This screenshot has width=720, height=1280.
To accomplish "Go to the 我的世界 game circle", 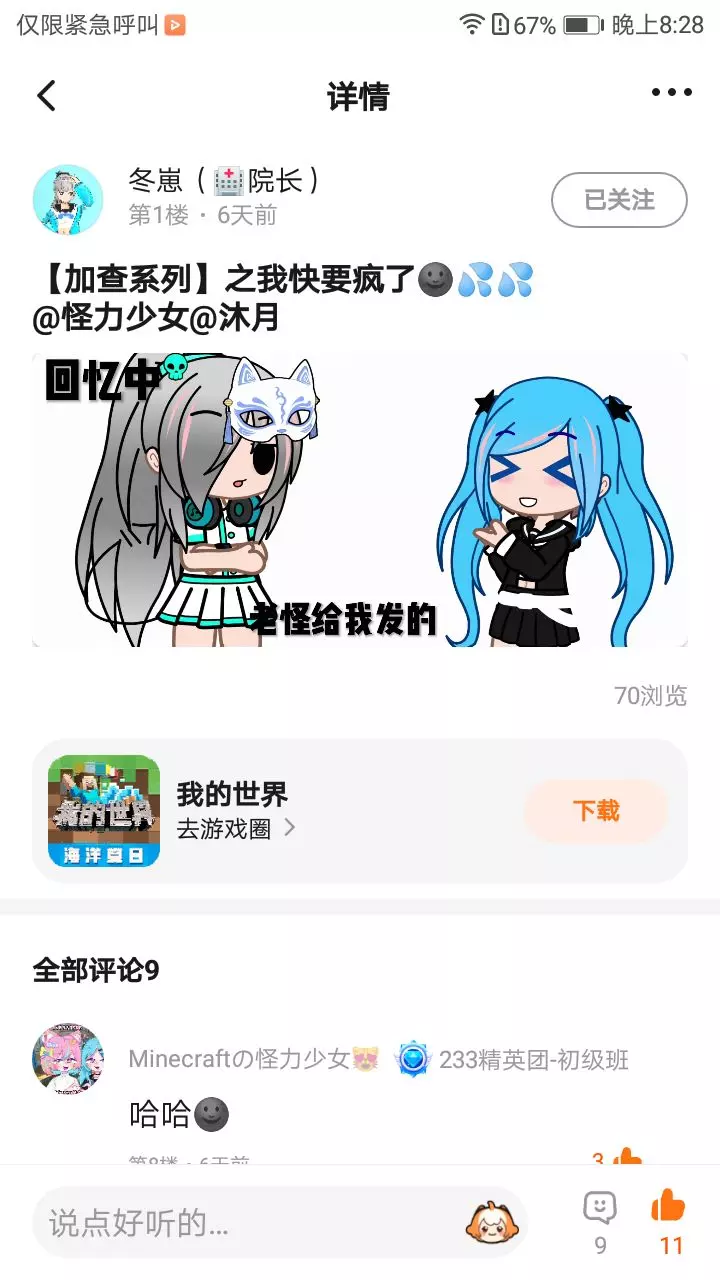I will coord(236,829).
